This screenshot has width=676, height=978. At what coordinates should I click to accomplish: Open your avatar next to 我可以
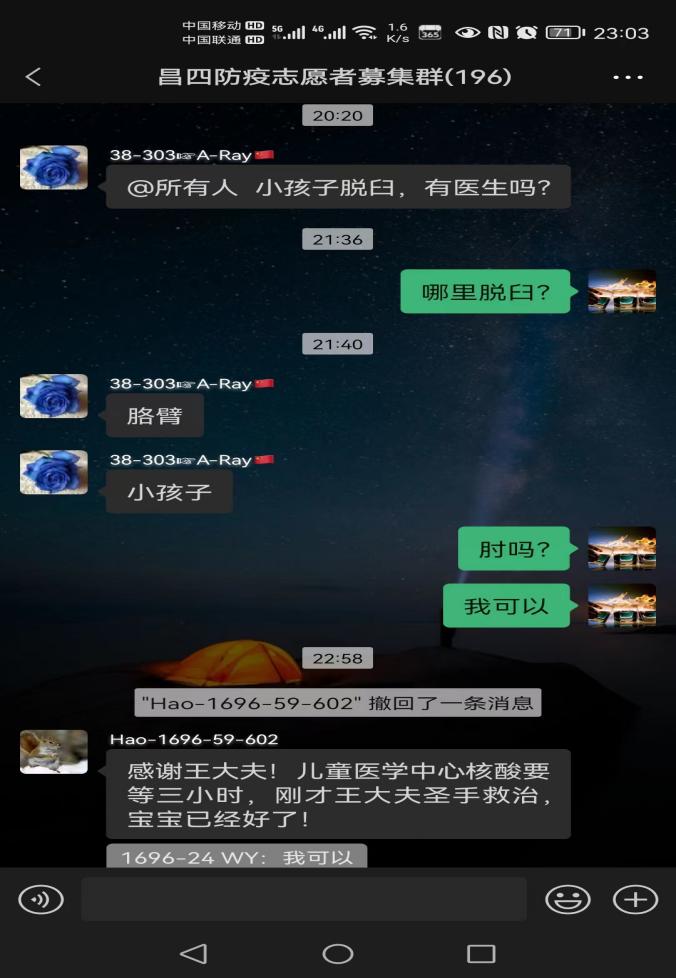click(622, 605)
